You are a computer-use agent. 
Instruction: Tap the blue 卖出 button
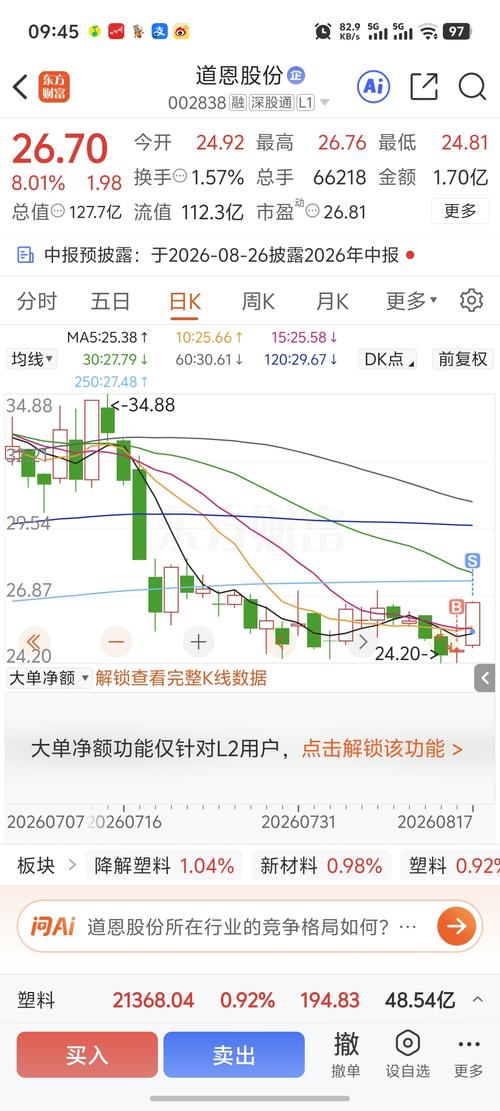coord(234,1055)
